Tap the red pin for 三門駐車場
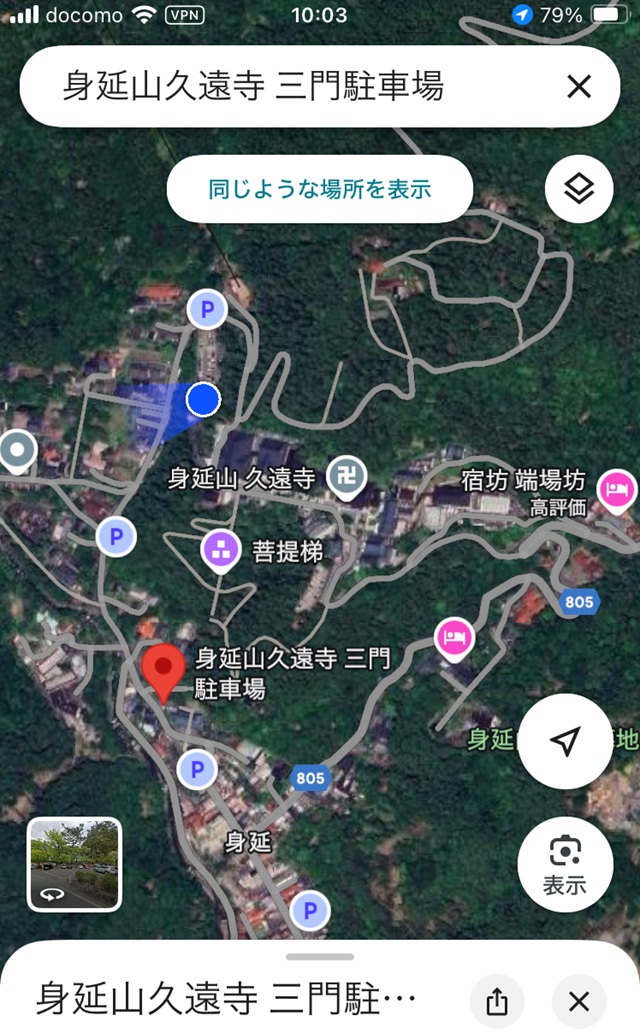 tap(163, 671)
